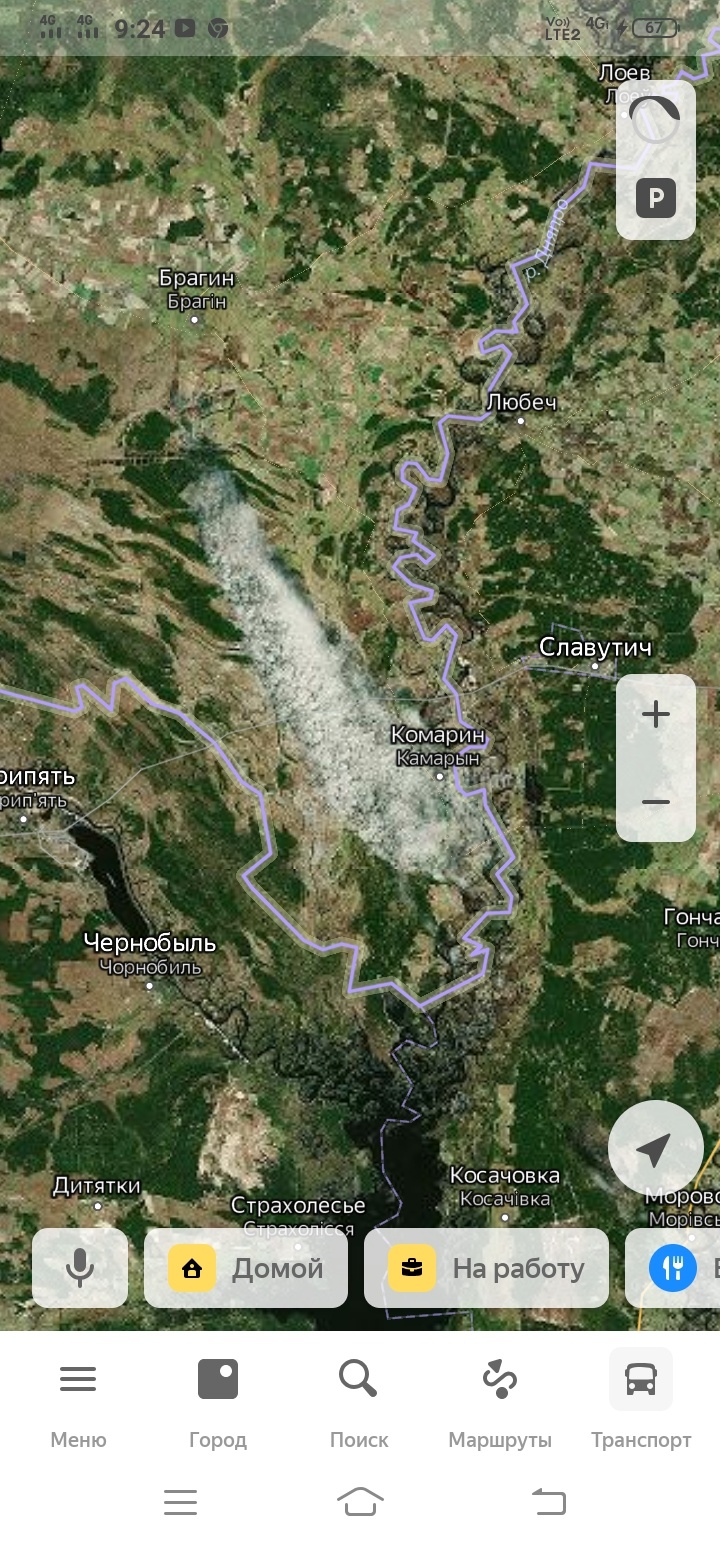Toggle the traffic layer icon
720x1544 pixels.
pyautogui.click(x=655, y=122)
